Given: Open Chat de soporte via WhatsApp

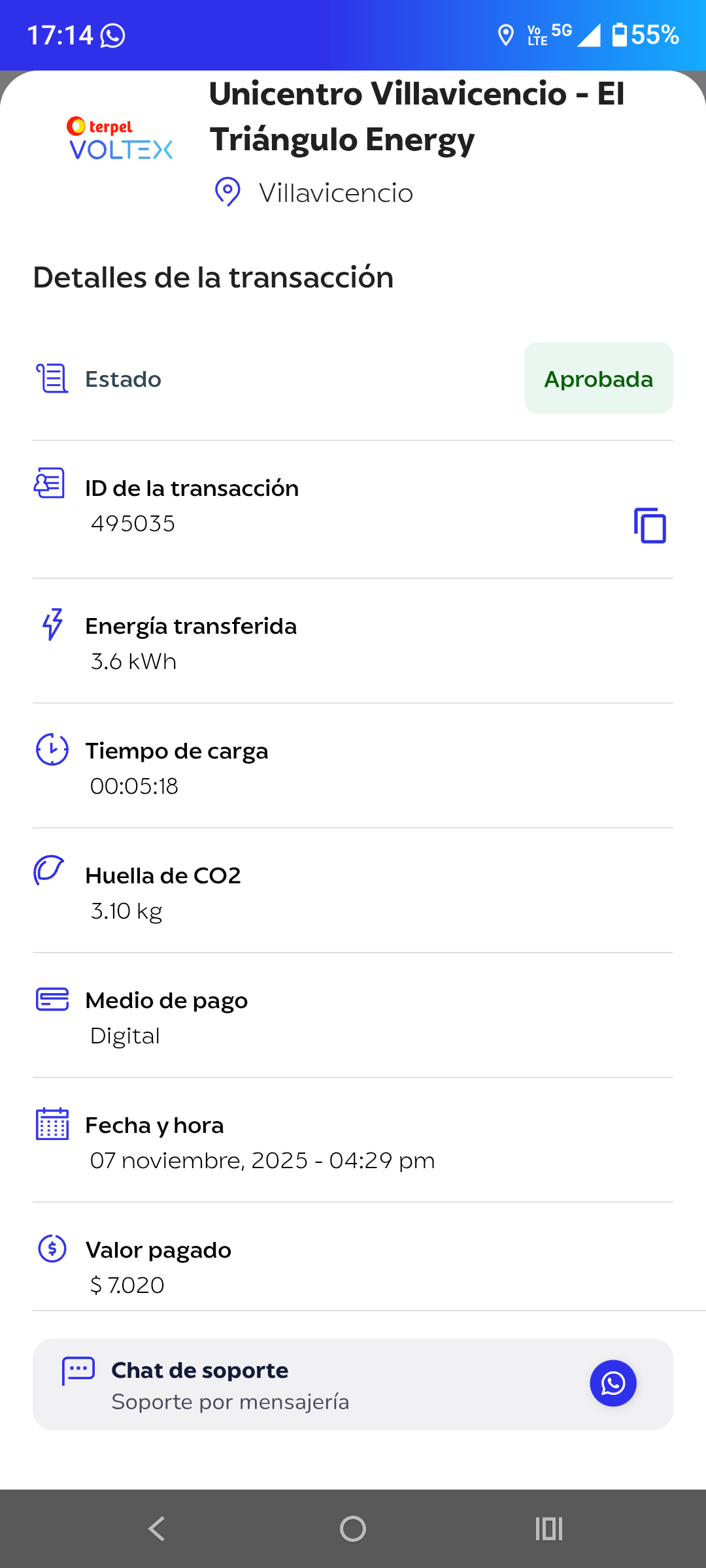Looking at the screenshot, I should (613, 1383).
